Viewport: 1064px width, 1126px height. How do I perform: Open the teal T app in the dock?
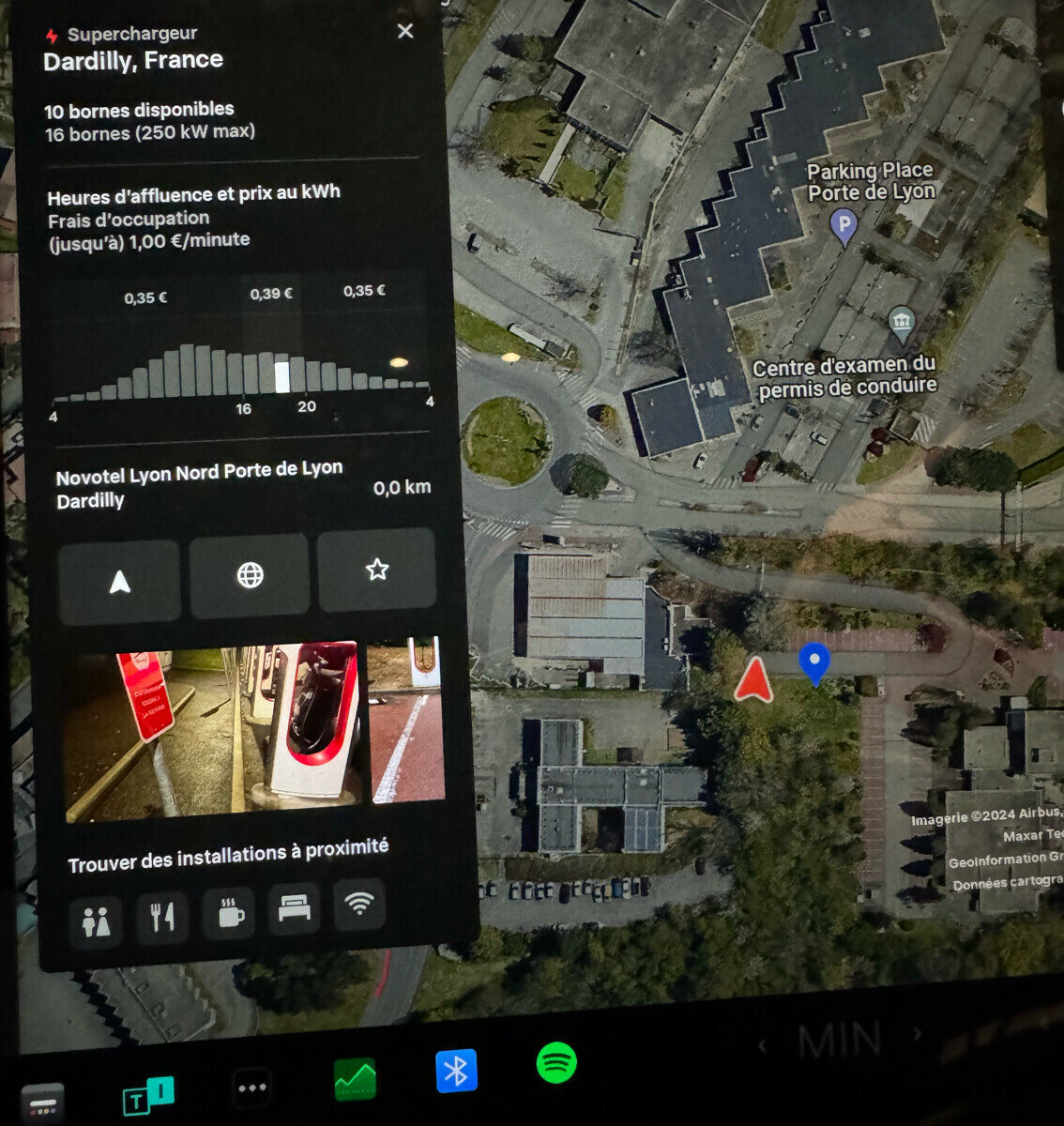pos(147,1095)
